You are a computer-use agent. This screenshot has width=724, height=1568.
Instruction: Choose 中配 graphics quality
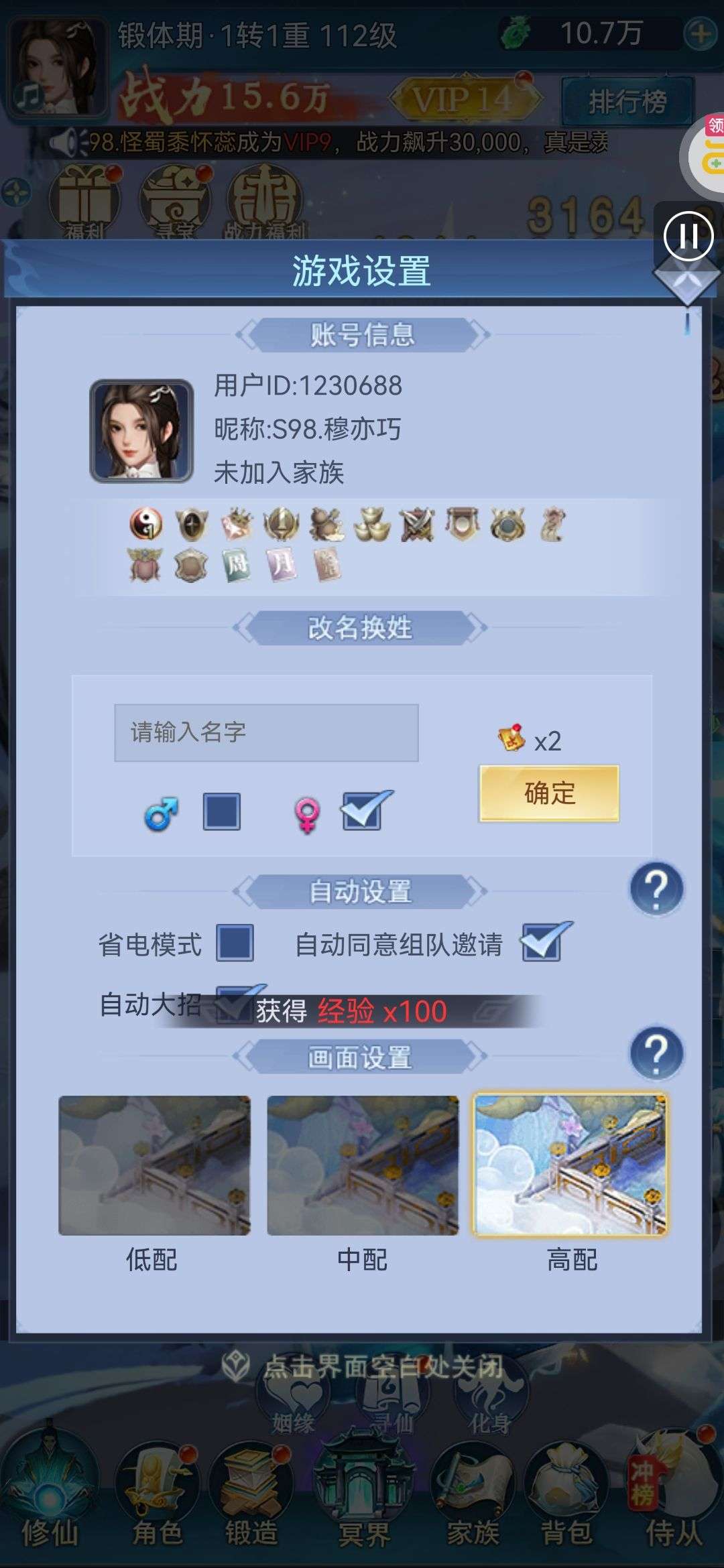pyautogui.click(x=363, y=1165)
